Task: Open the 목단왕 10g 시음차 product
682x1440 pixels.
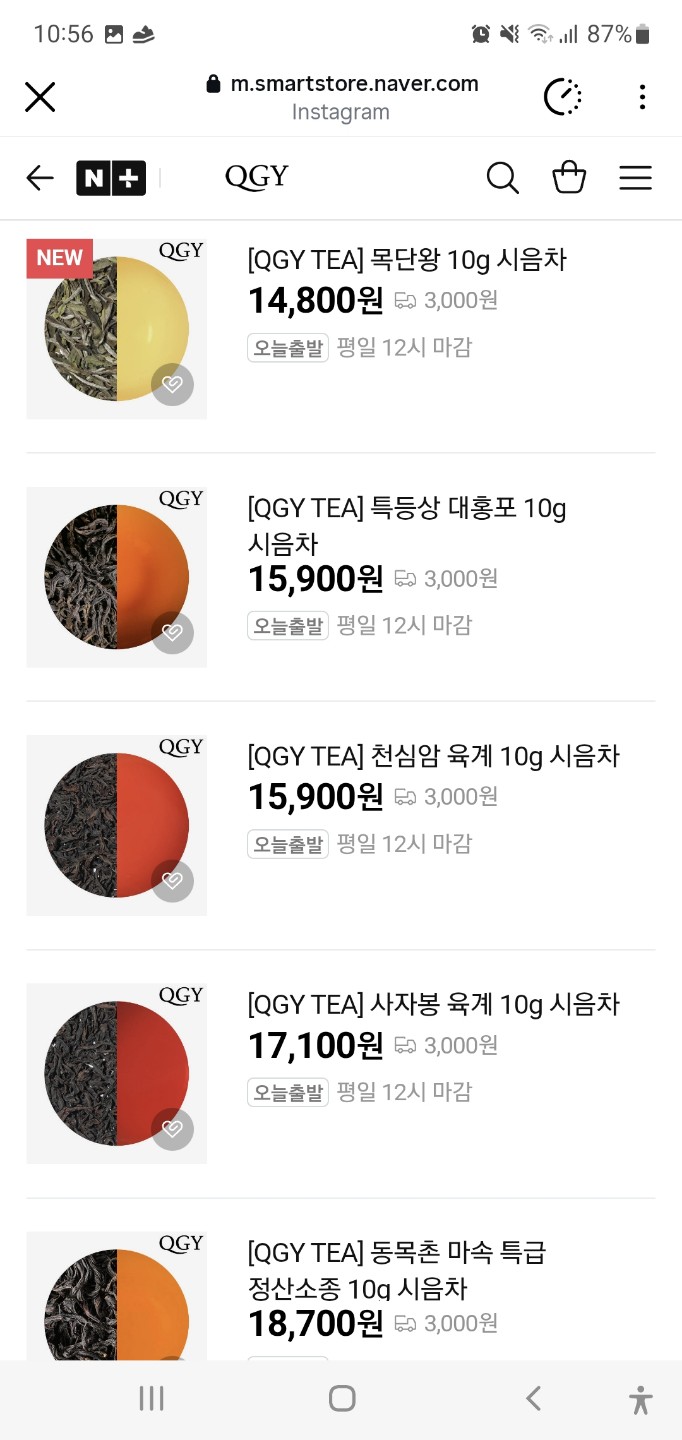Action: [x=406, y=261]
